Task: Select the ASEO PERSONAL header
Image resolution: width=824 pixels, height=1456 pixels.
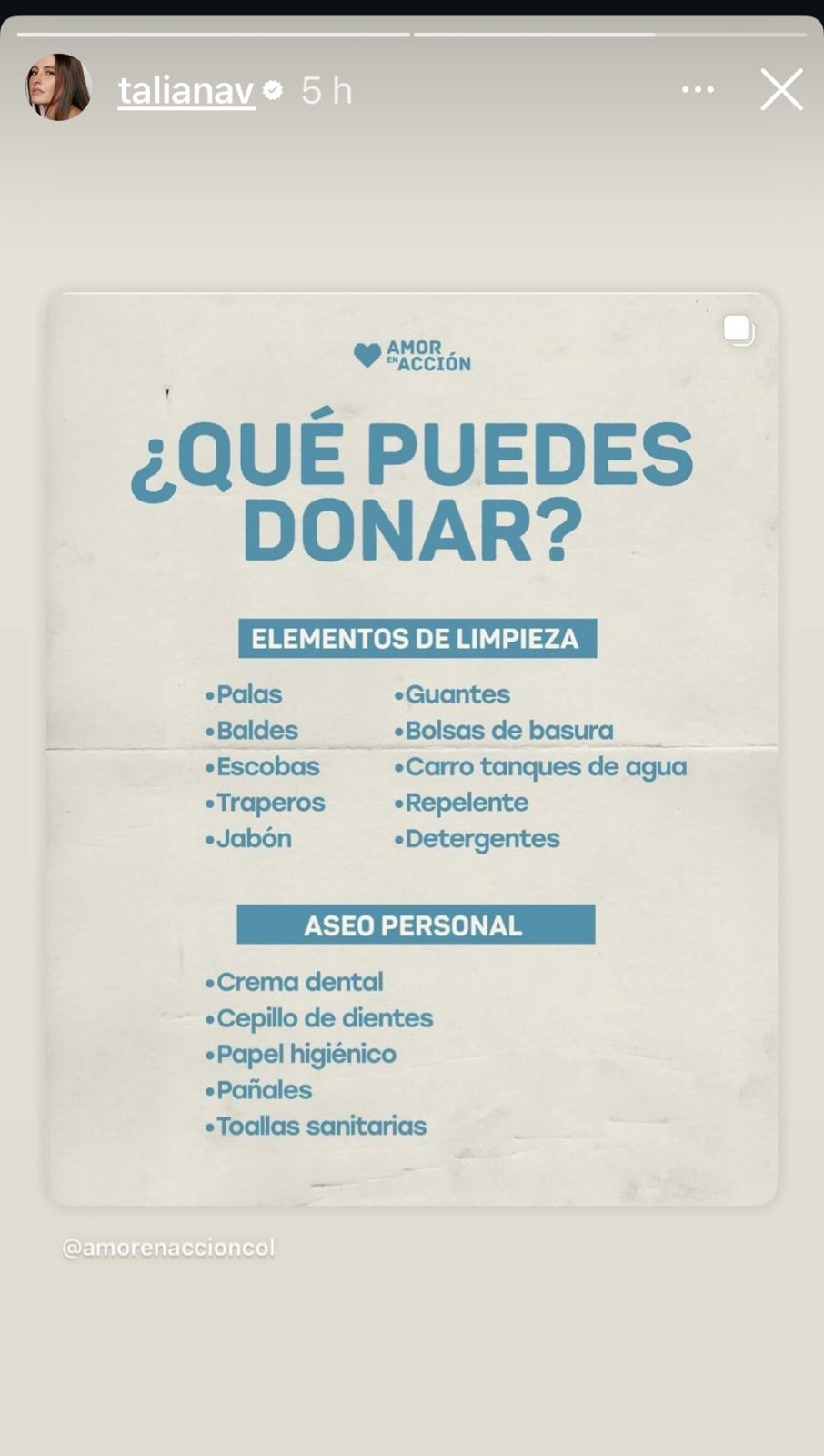Action: tap(415, 925)
